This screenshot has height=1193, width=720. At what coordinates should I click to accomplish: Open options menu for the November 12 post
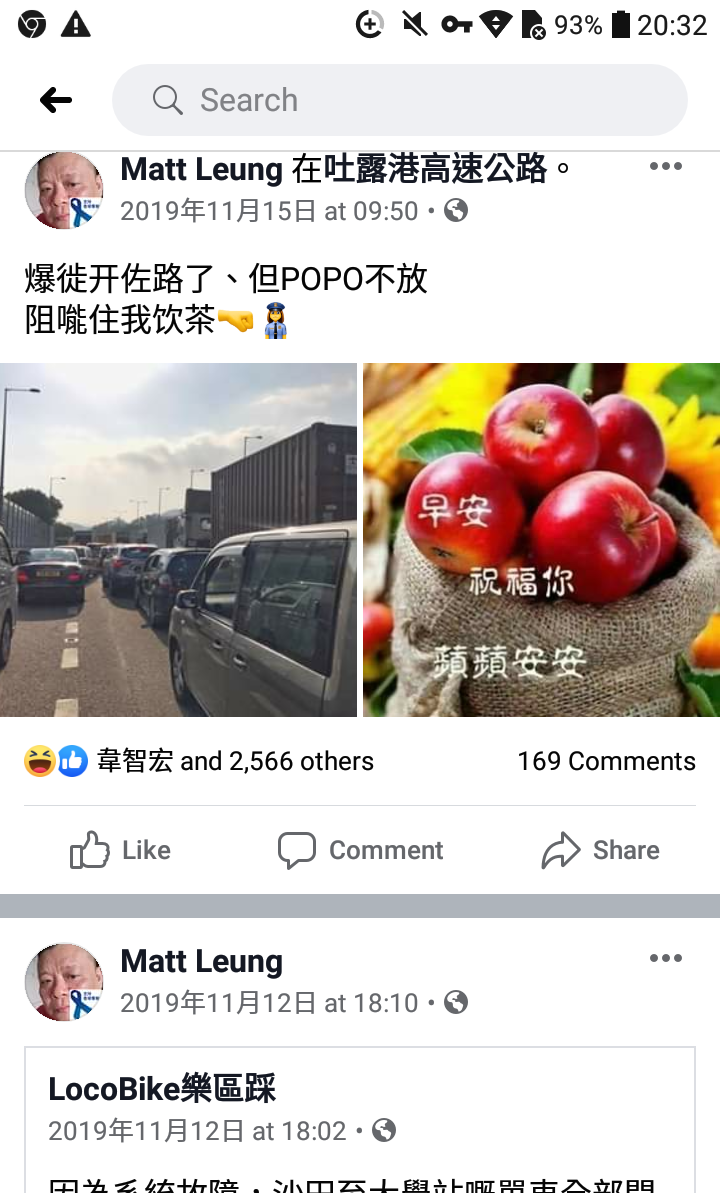665,958
